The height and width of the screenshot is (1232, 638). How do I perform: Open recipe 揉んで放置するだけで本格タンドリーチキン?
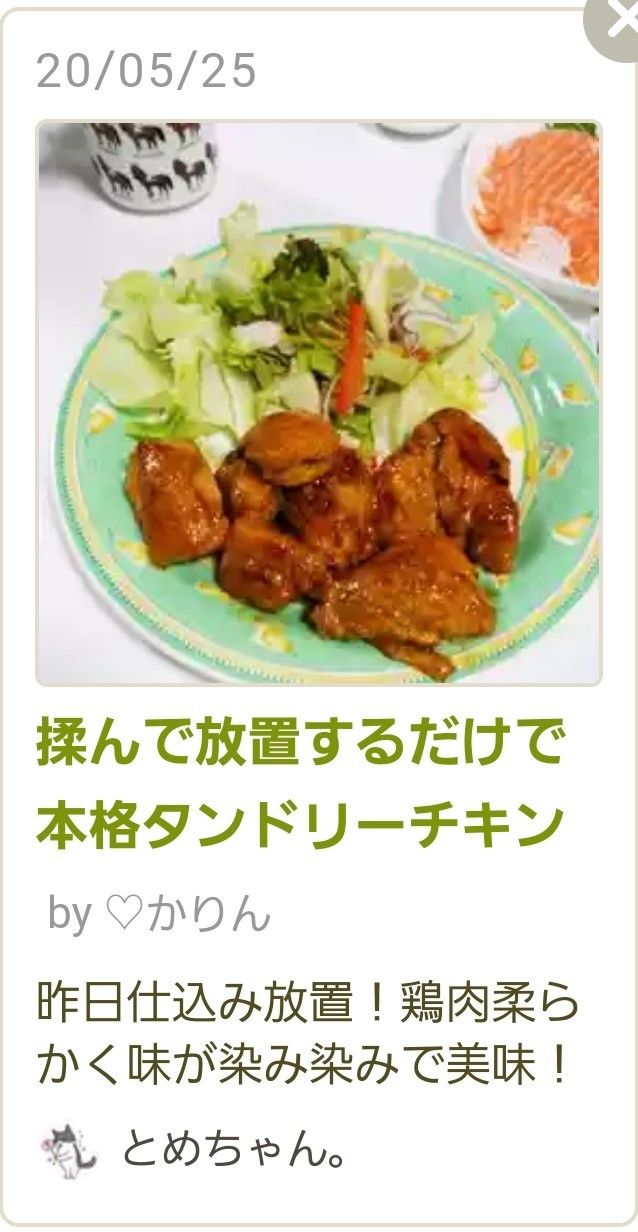pyautogui.click(x=301, y=783)
